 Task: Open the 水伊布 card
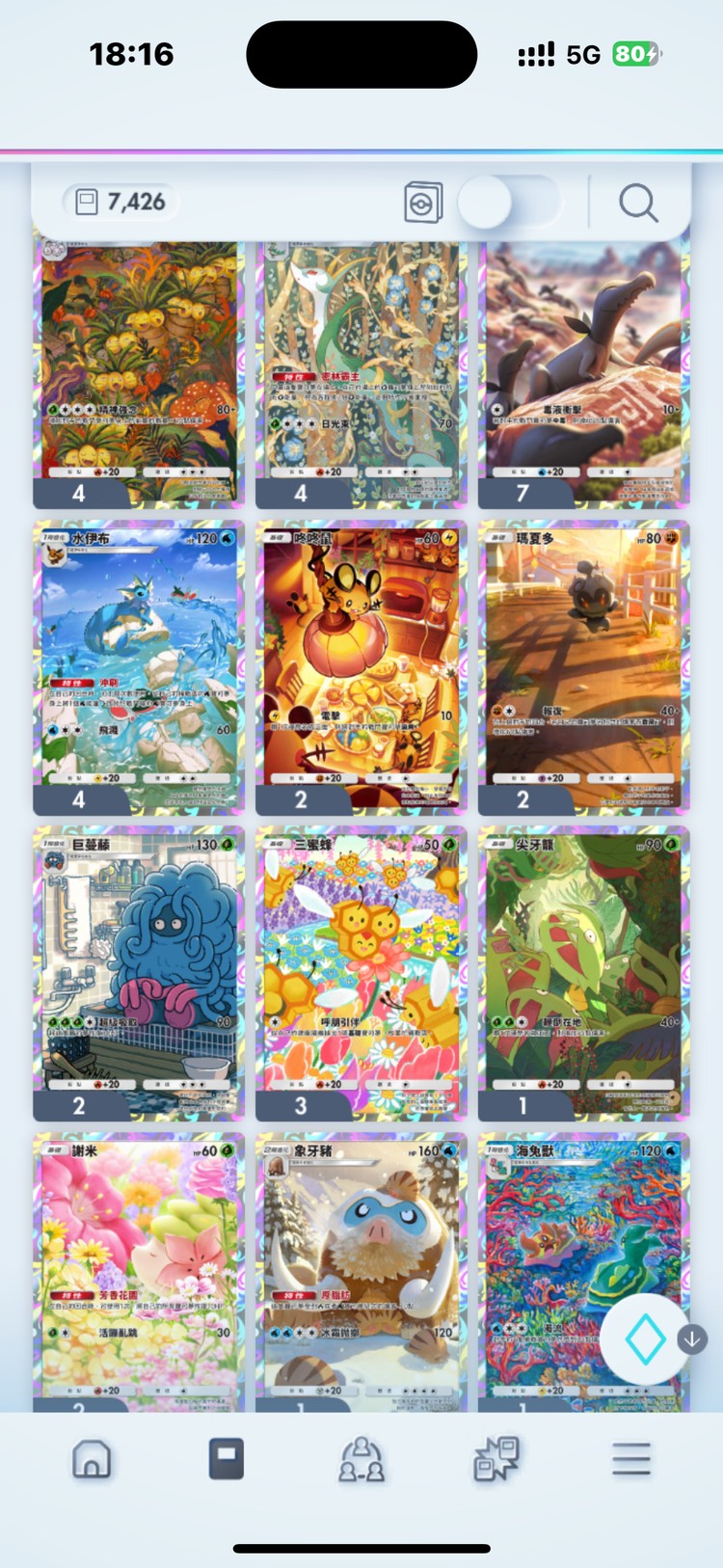[139, 665]
